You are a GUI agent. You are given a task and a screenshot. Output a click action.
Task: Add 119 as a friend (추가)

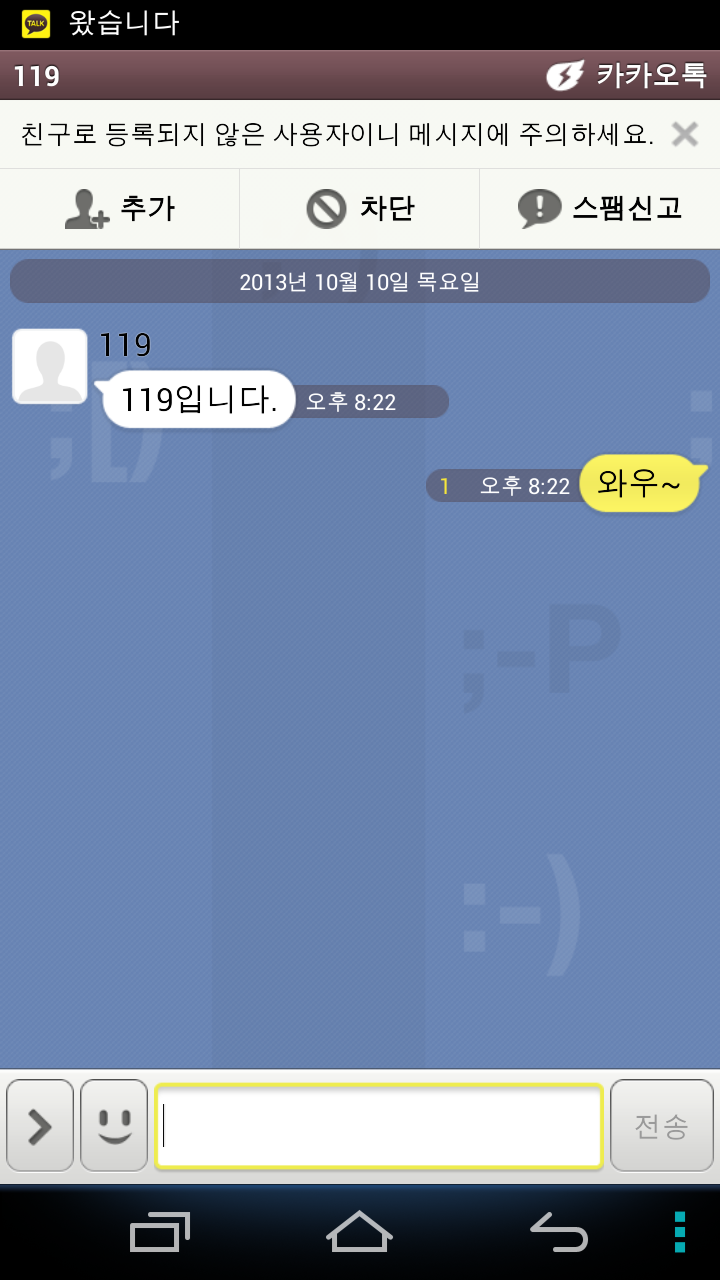(x=120, y=208)
